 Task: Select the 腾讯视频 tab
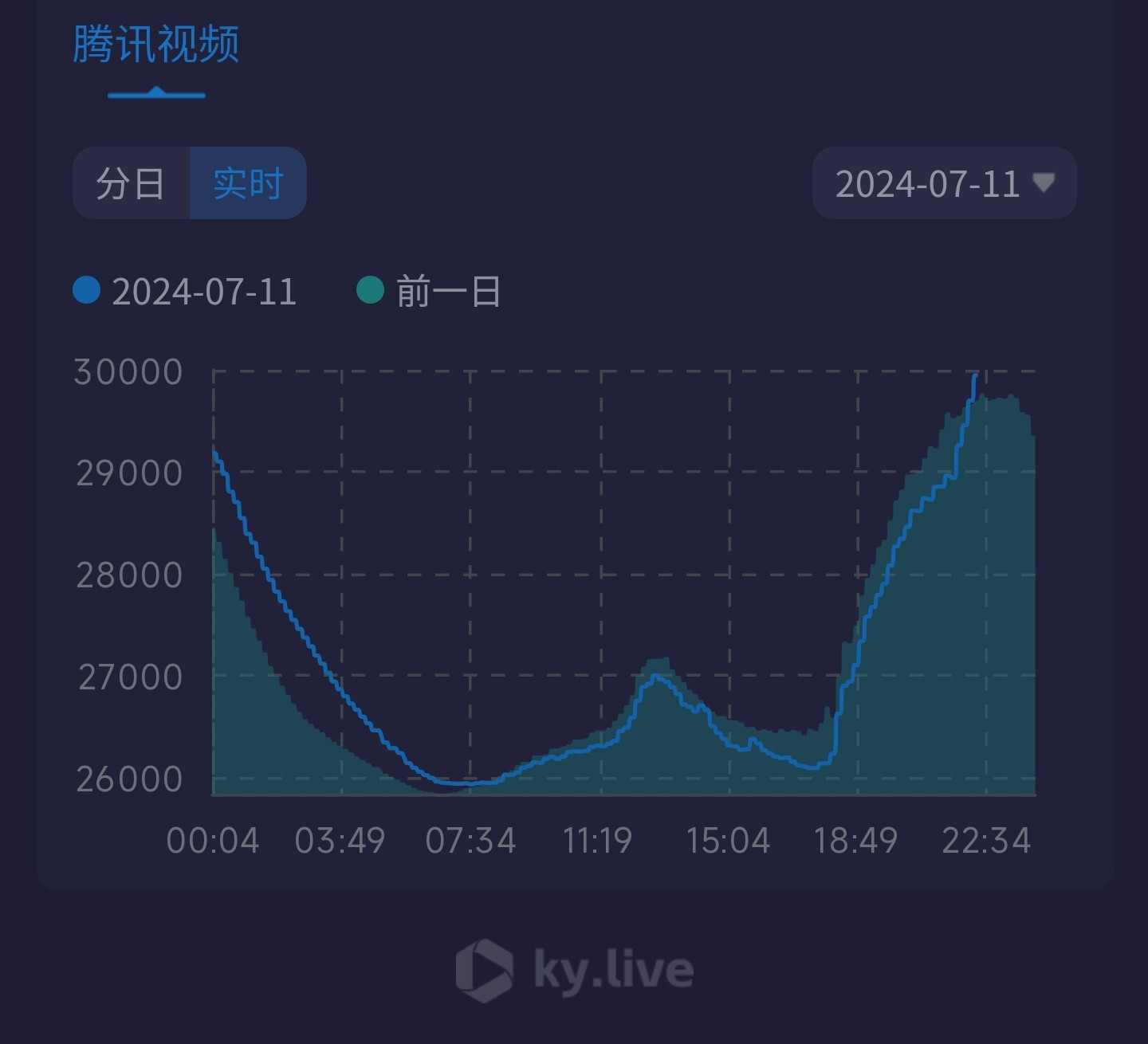point(156,44)
